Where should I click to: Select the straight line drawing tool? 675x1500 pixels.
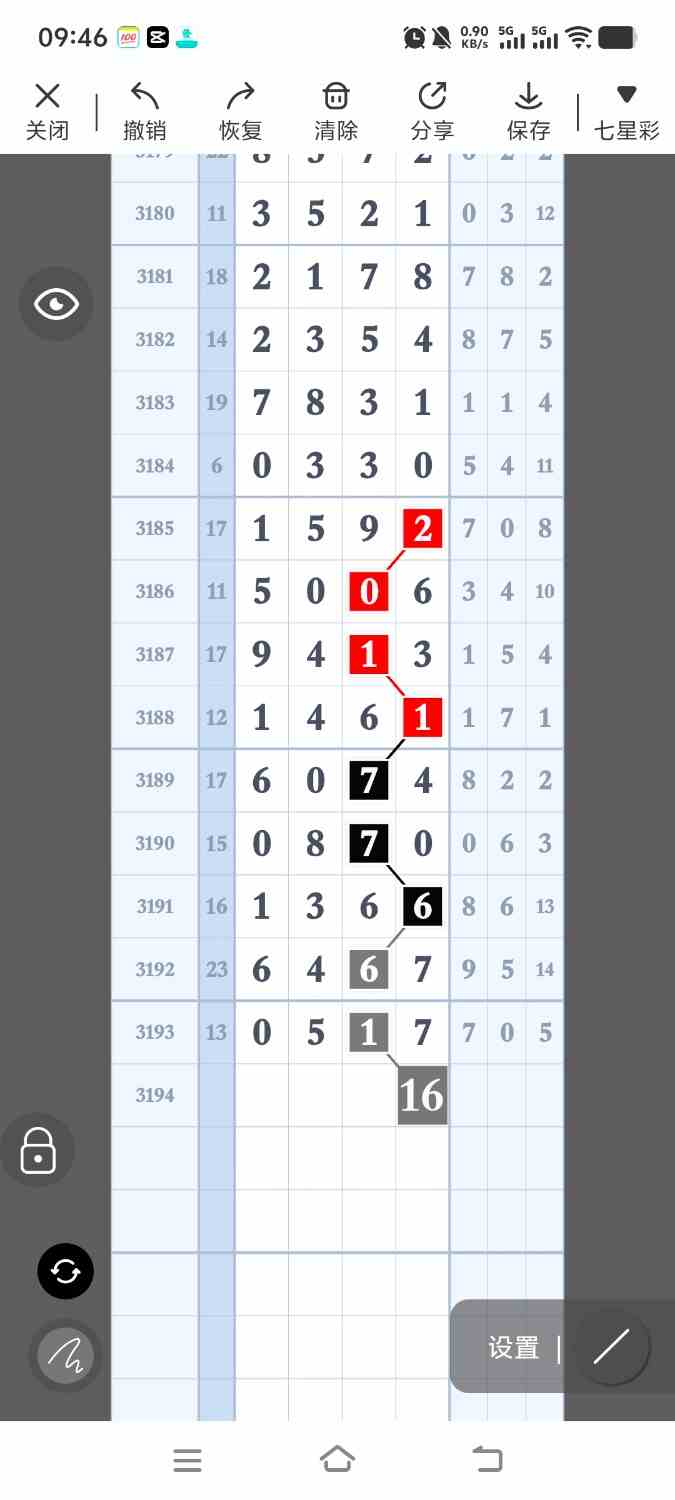pos(612,1347)
